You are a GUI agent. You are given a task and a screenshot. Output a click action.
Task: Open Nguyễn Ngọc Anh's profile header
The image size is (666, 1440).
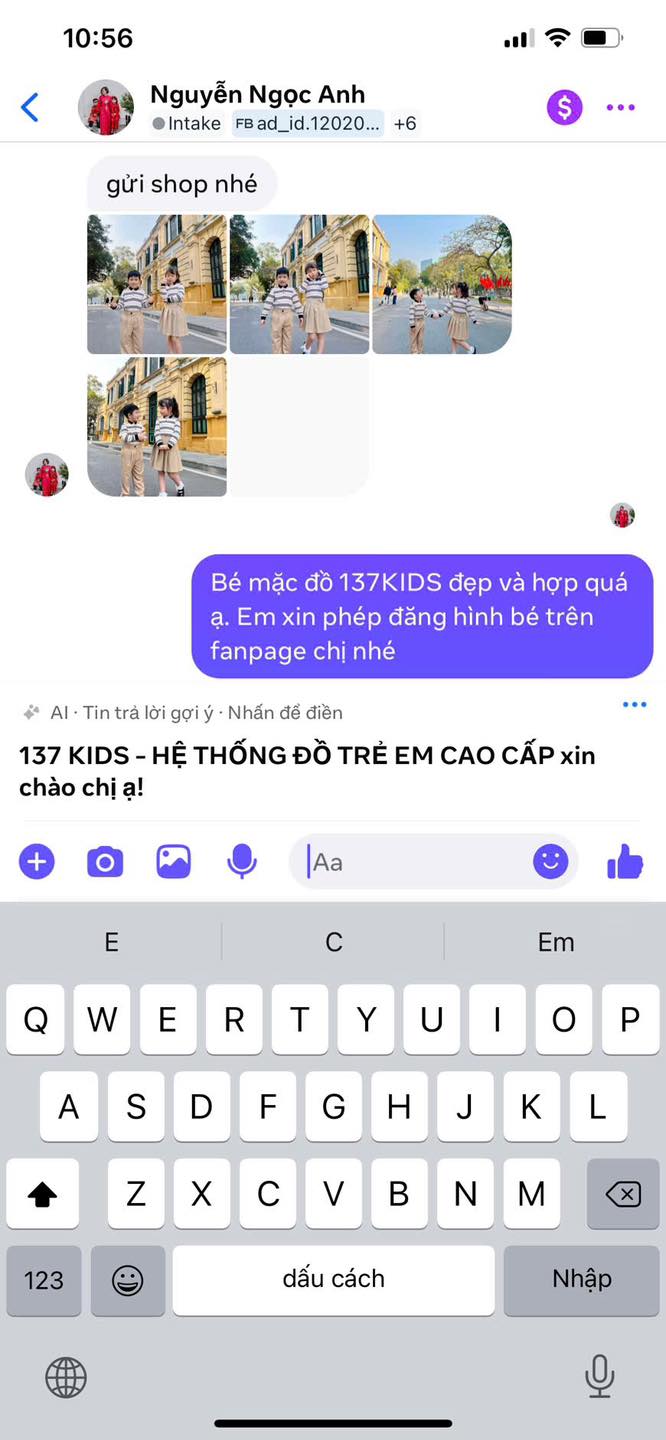click(257, 95)
